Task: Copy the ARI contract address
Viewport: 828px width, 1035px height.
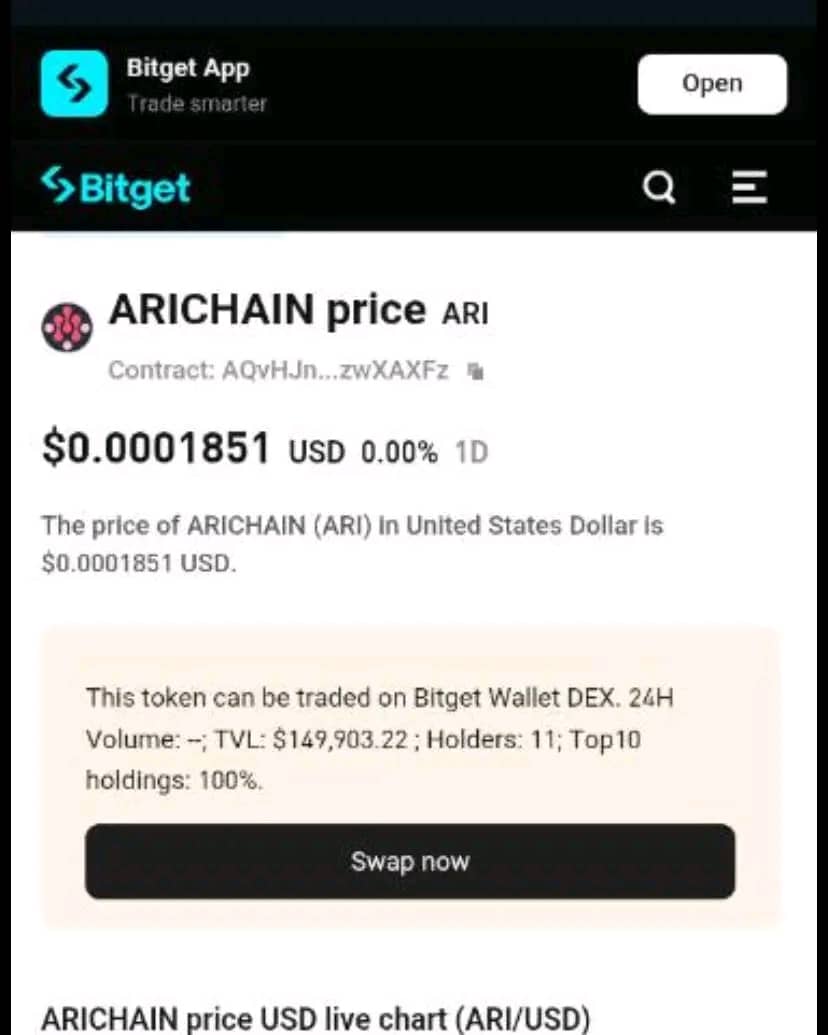Action: click(x=476, y=372)
